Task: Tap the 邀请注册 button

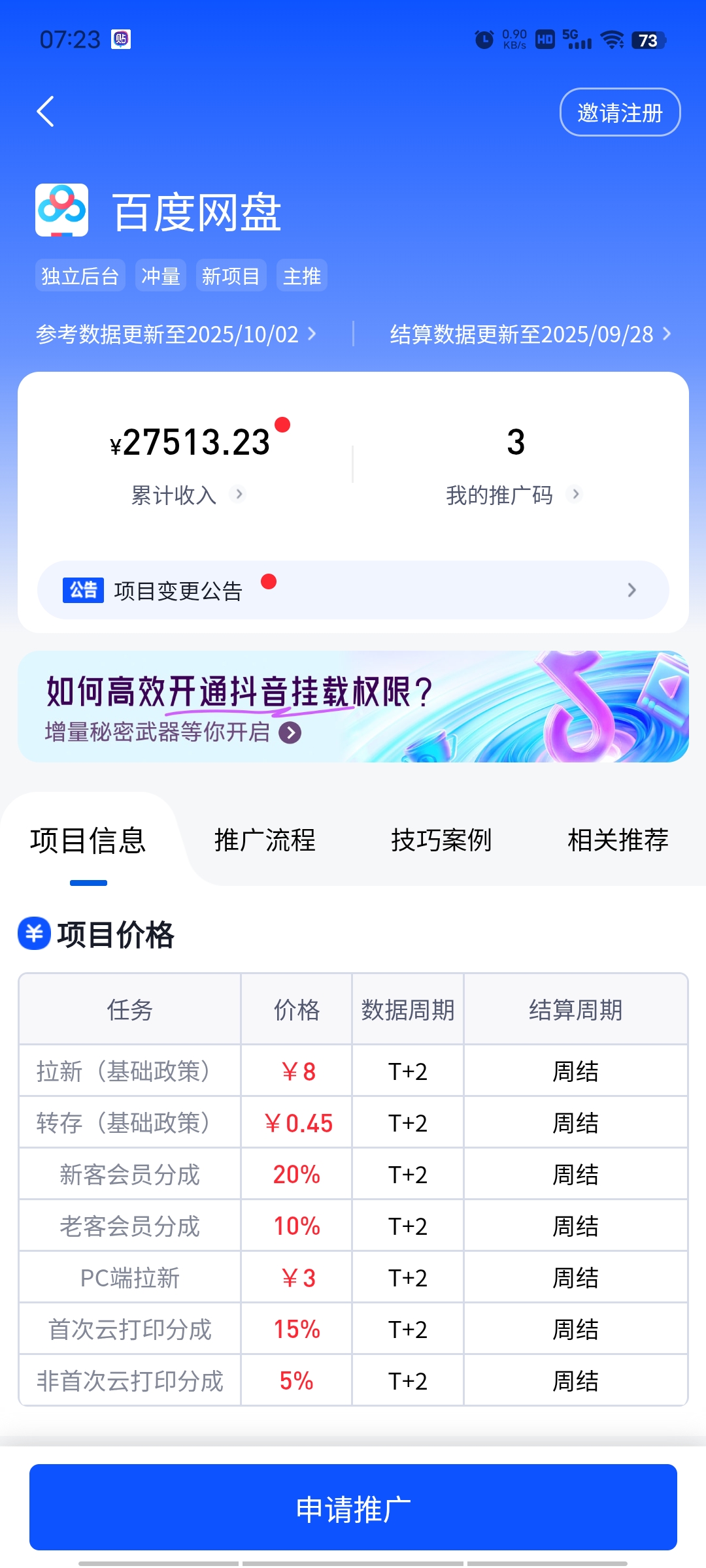Action: point(620,112)
